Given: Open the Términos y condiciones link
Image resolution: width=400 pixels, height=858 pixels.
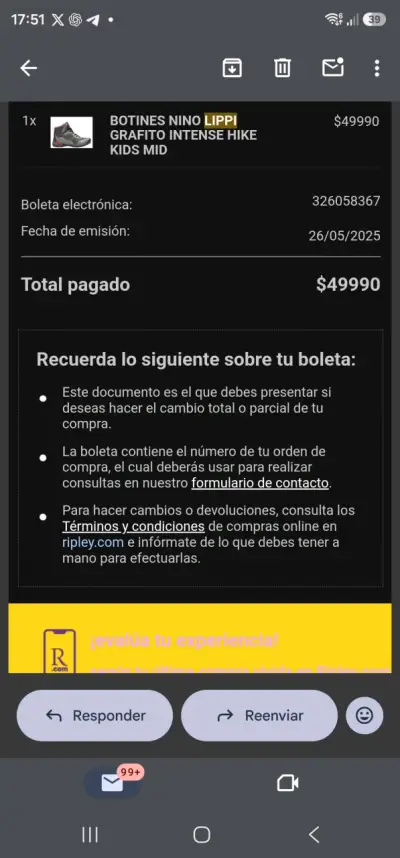Looking at the screenshot, I should pyautogui.click(x=134, y=526).
